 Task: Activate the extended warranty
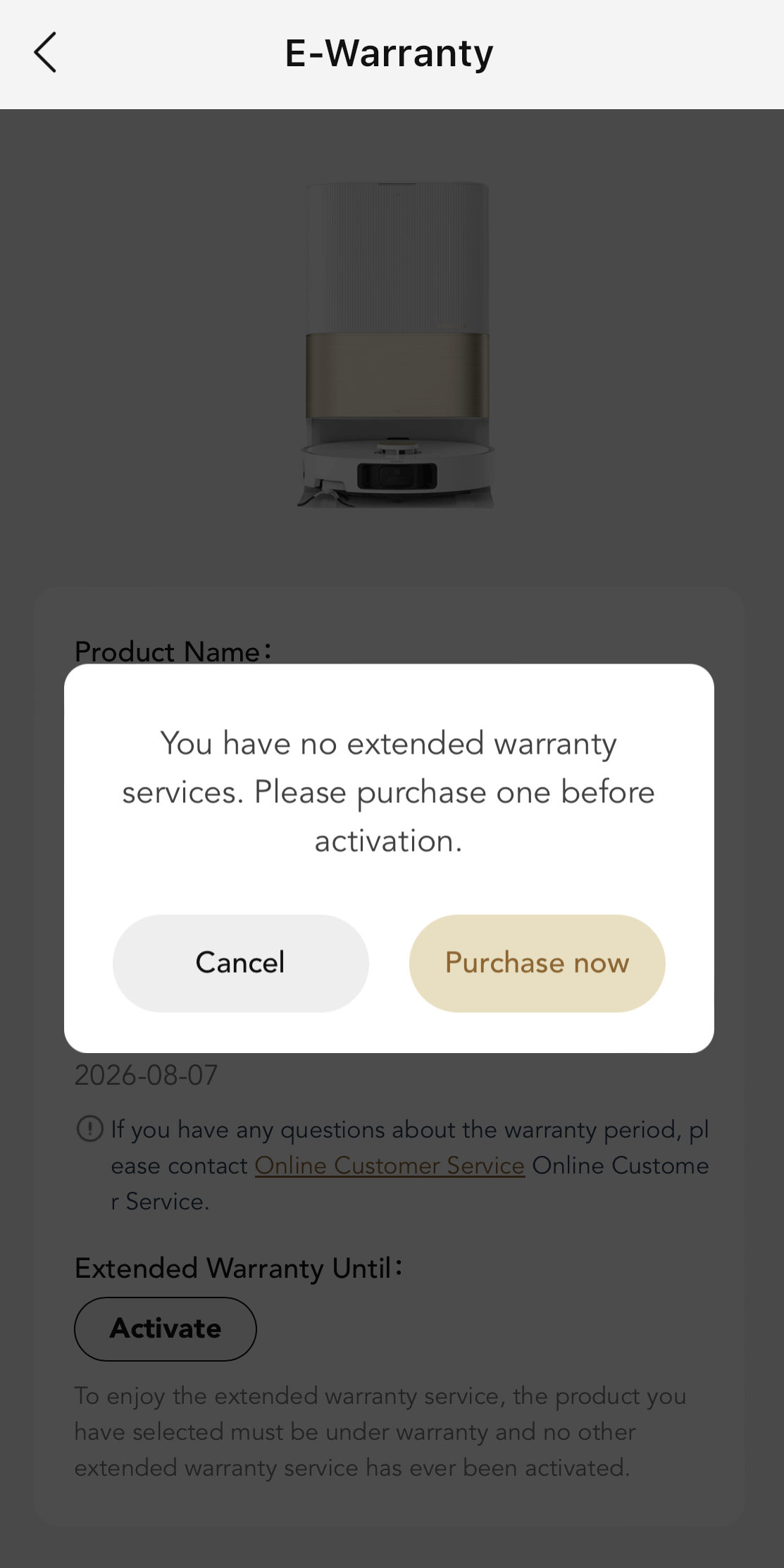pos(166,1329)
